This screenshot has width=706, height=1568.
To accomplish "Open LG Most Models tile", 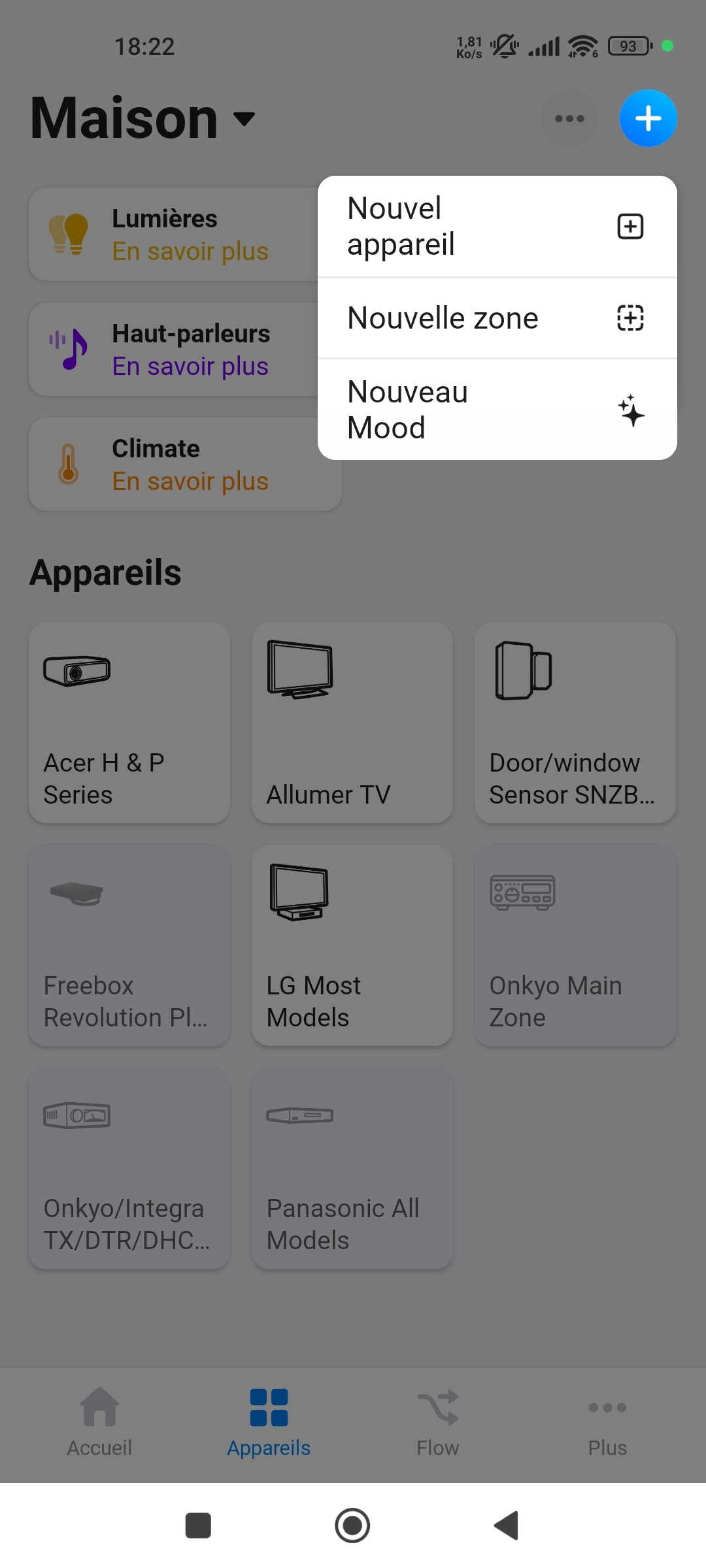I will tap(352, 945).
